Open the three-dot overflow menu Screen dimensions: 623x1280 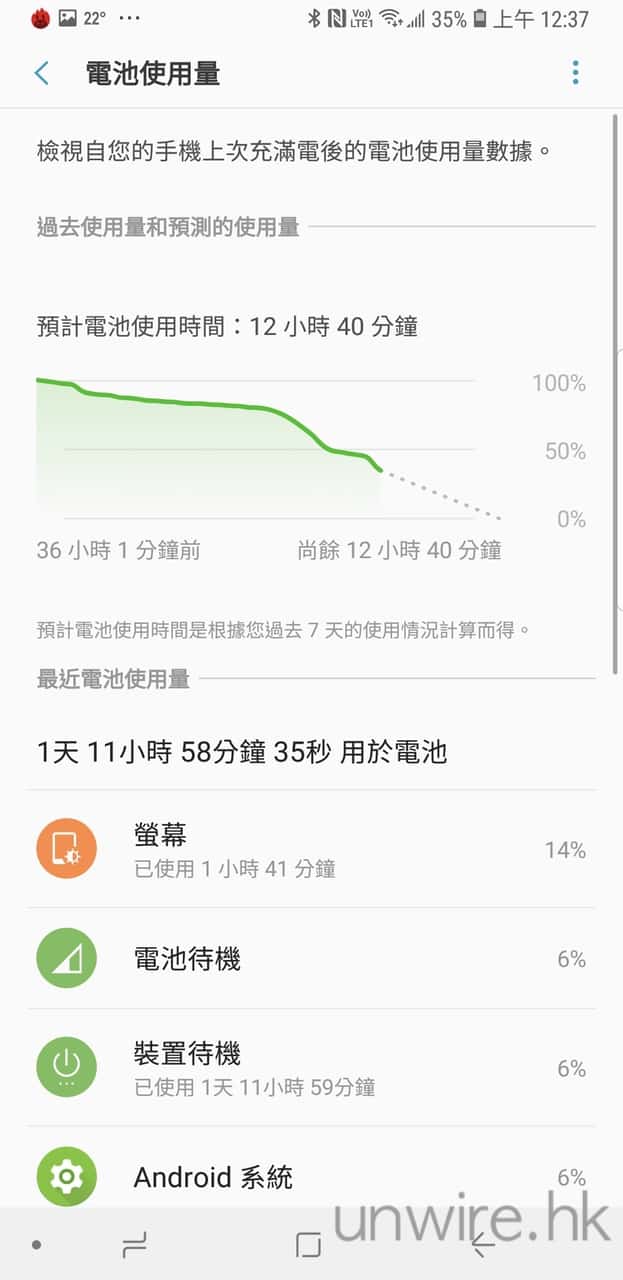tap(575, 73)
